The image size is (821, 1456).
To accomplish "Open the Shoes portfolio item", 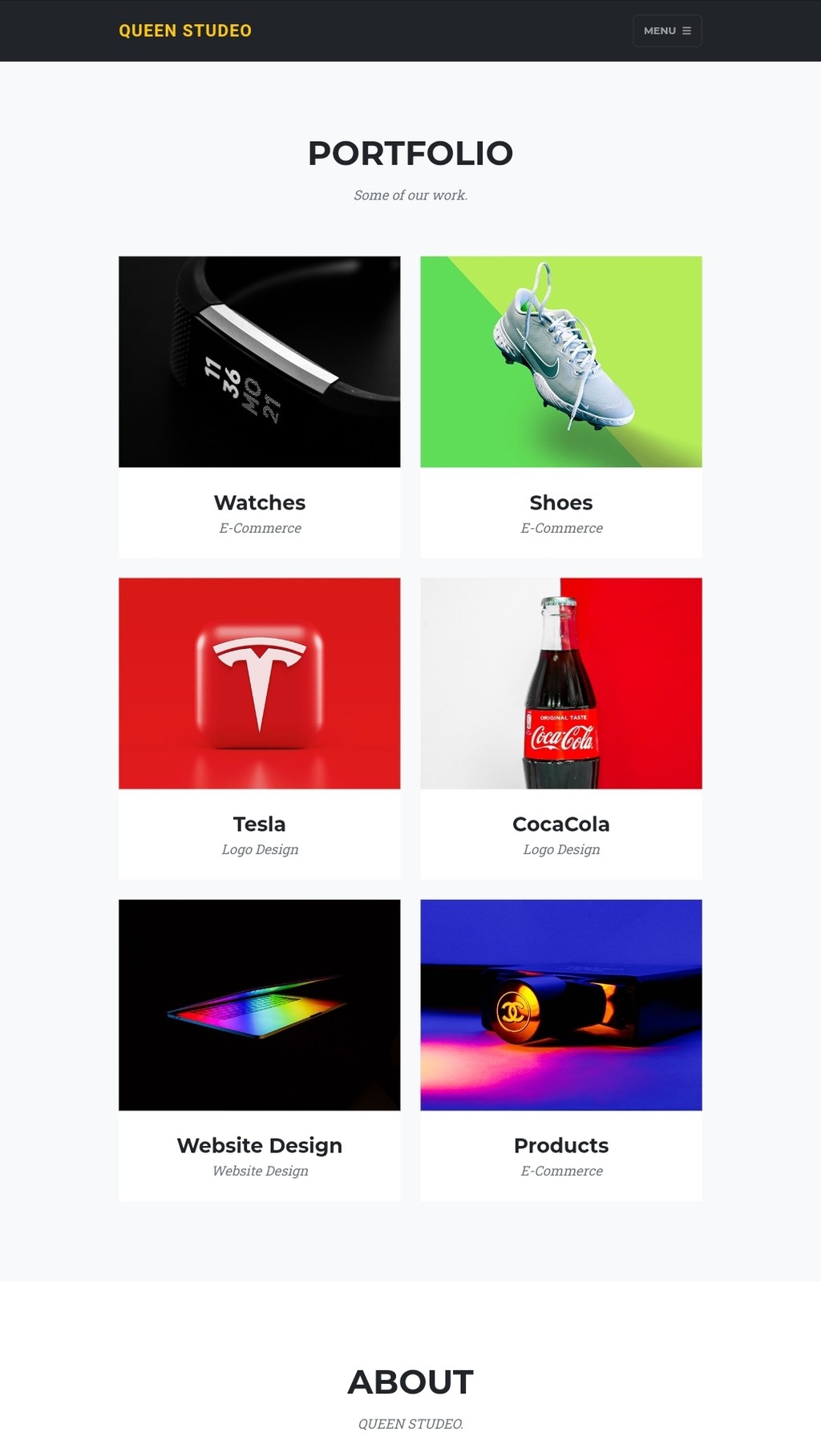I will [561, 406].
